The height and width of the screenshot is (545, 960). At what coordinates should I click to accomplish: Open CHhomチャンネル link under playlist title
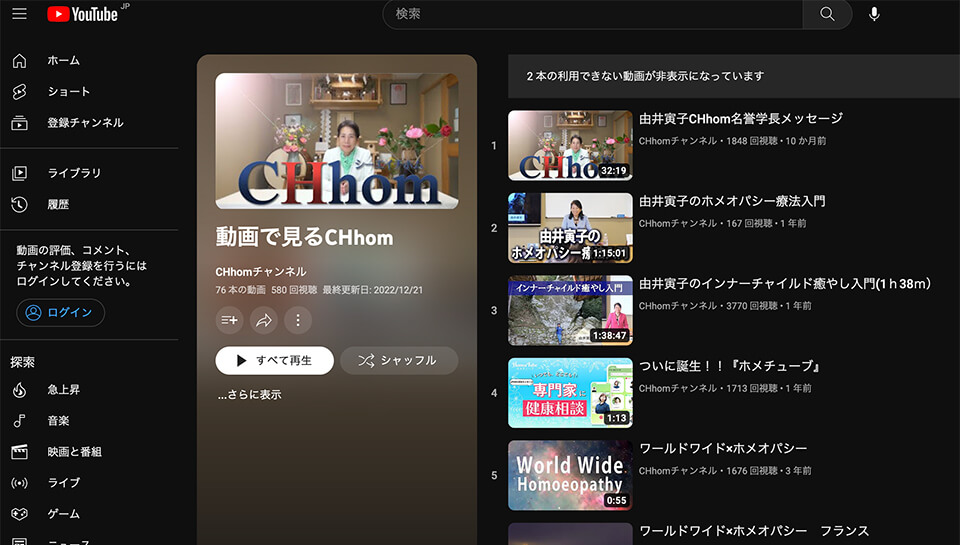tap(261, 272)
